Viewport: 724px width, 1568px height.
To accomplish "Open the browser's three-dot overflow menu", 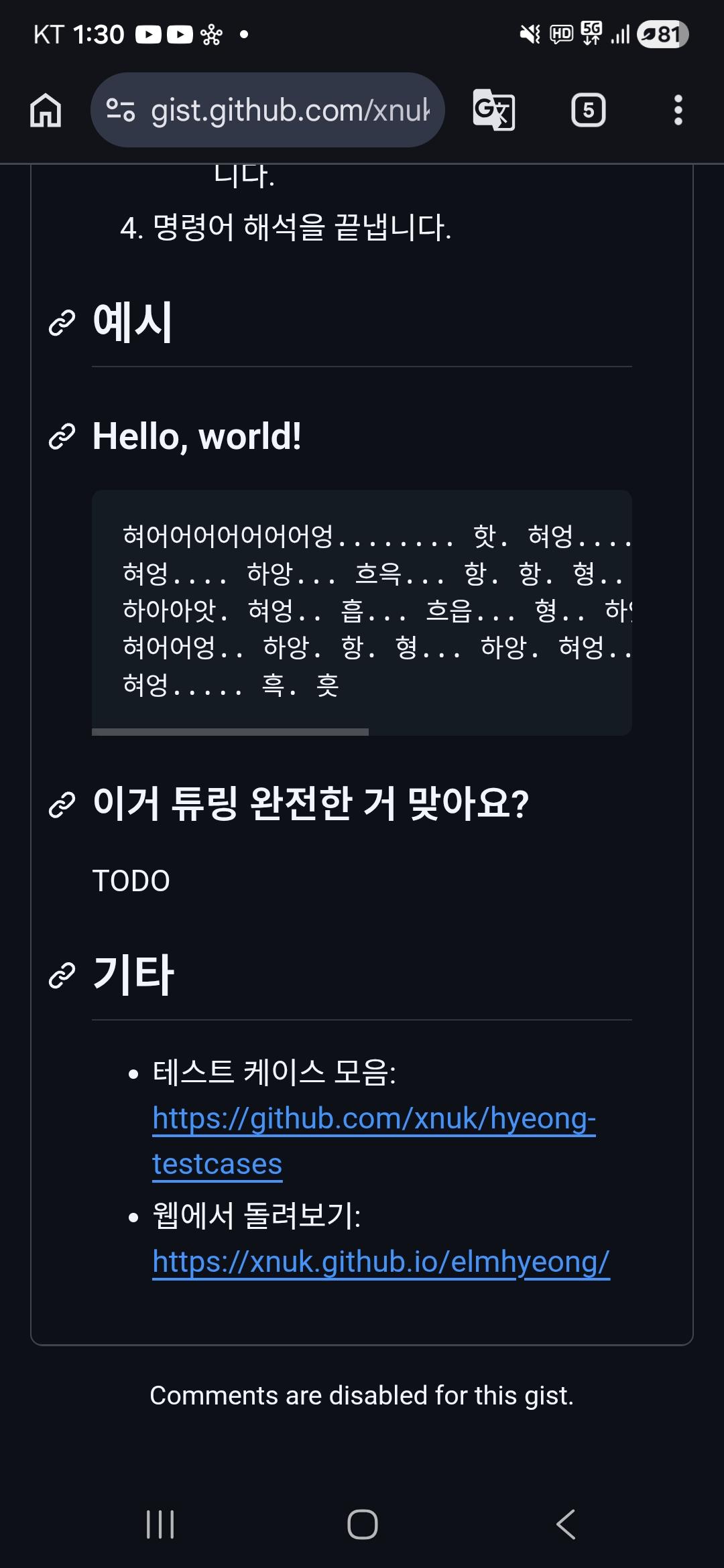I will (x=678, y=111).
